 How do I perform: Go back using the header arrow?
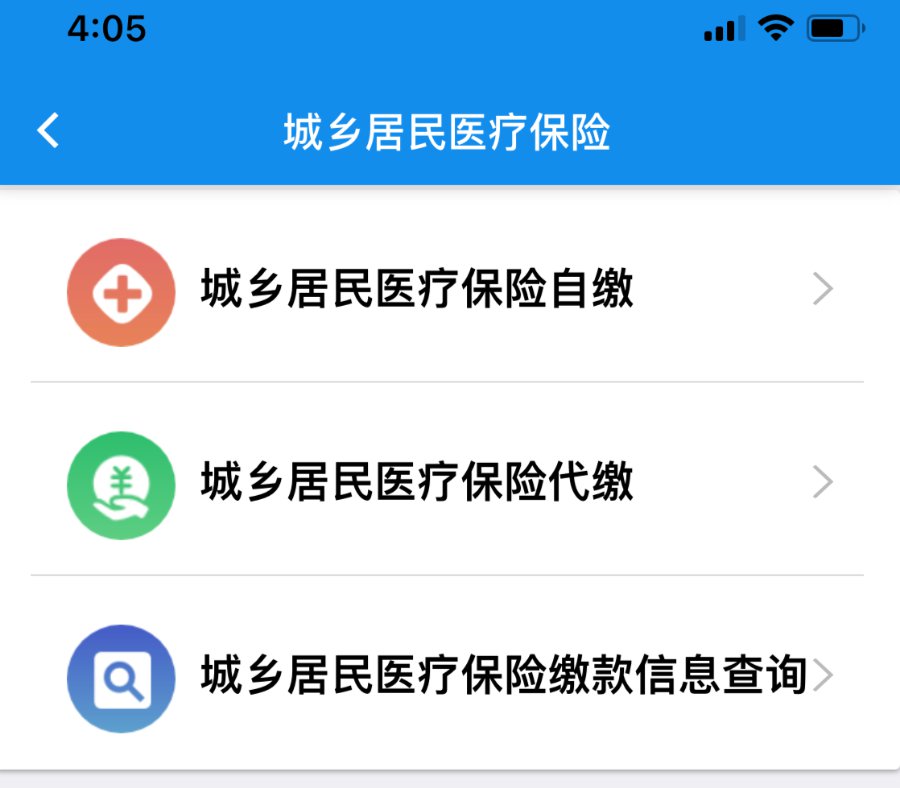48,131
